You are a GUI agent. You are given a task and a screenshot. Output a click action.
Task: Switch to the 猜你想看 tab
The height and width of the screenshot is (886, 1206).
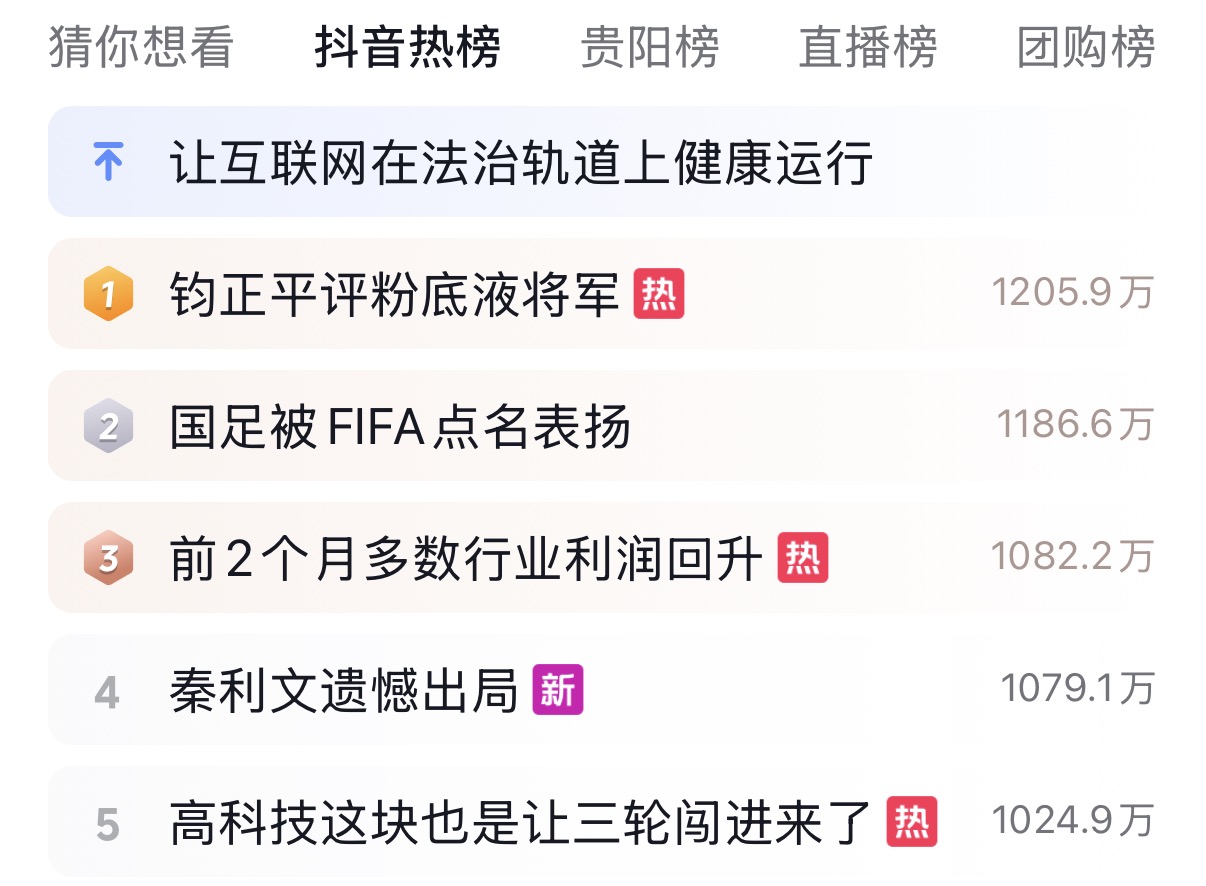(140, 47)
